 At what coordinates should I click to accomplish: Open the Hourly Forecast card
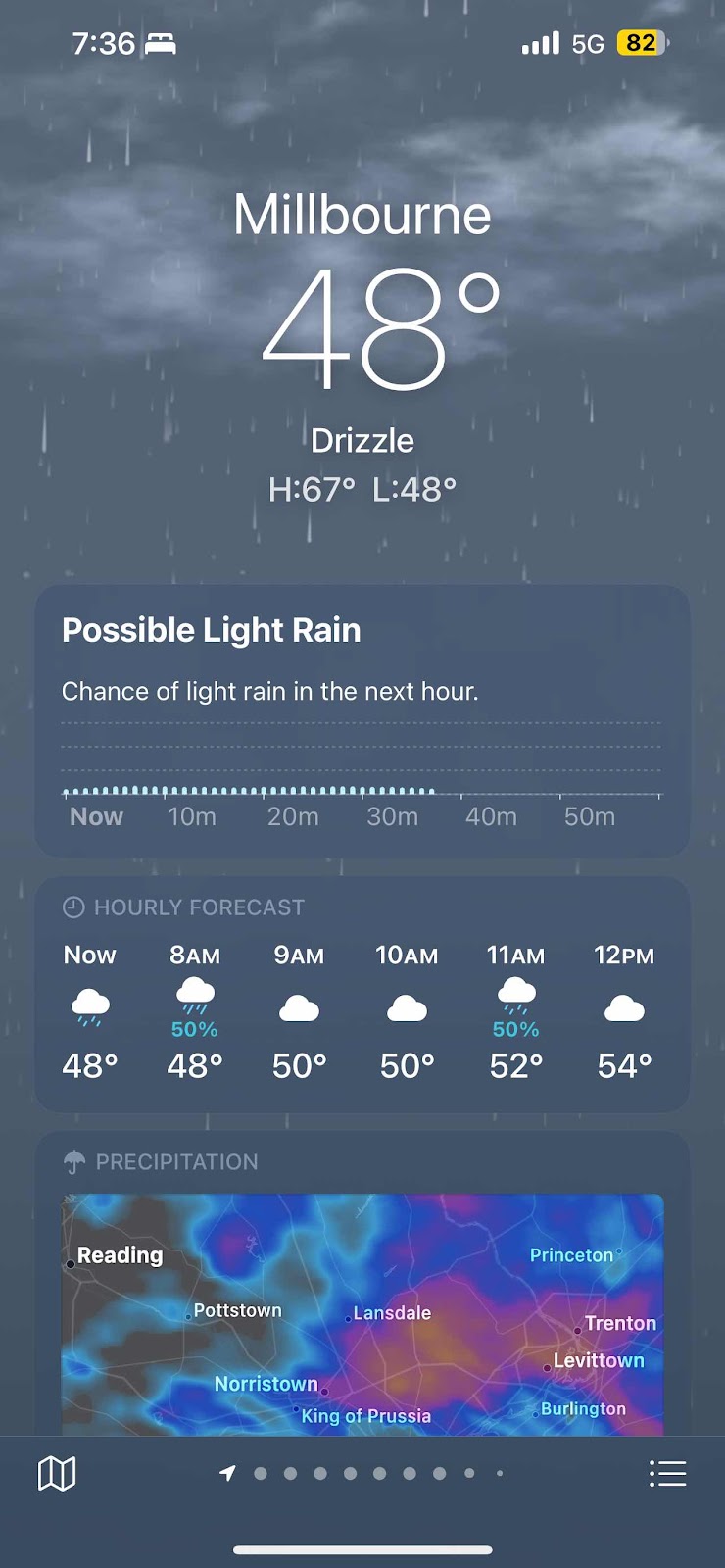(362, 995)
